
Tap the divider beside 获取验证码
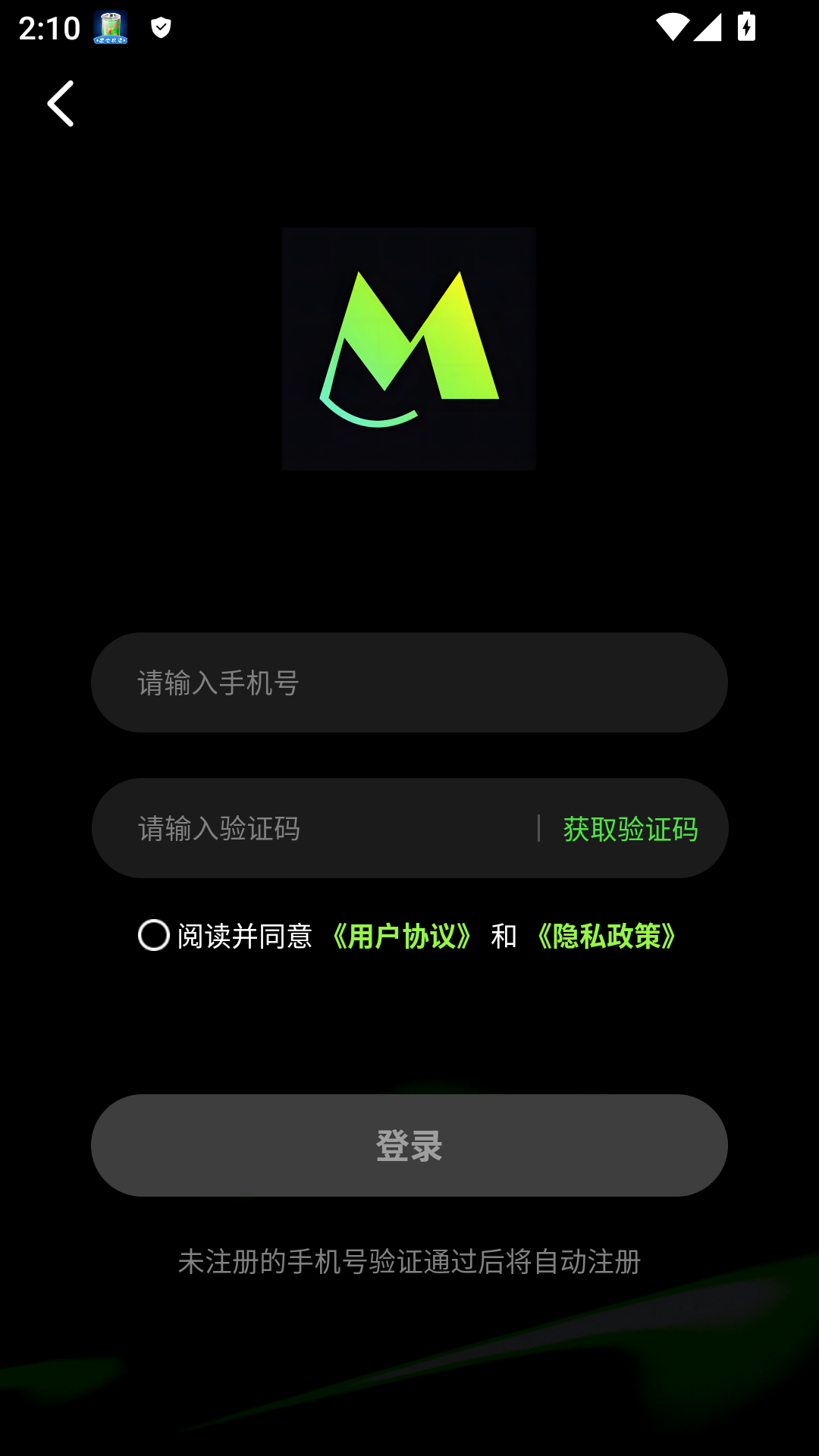point(540,828)
